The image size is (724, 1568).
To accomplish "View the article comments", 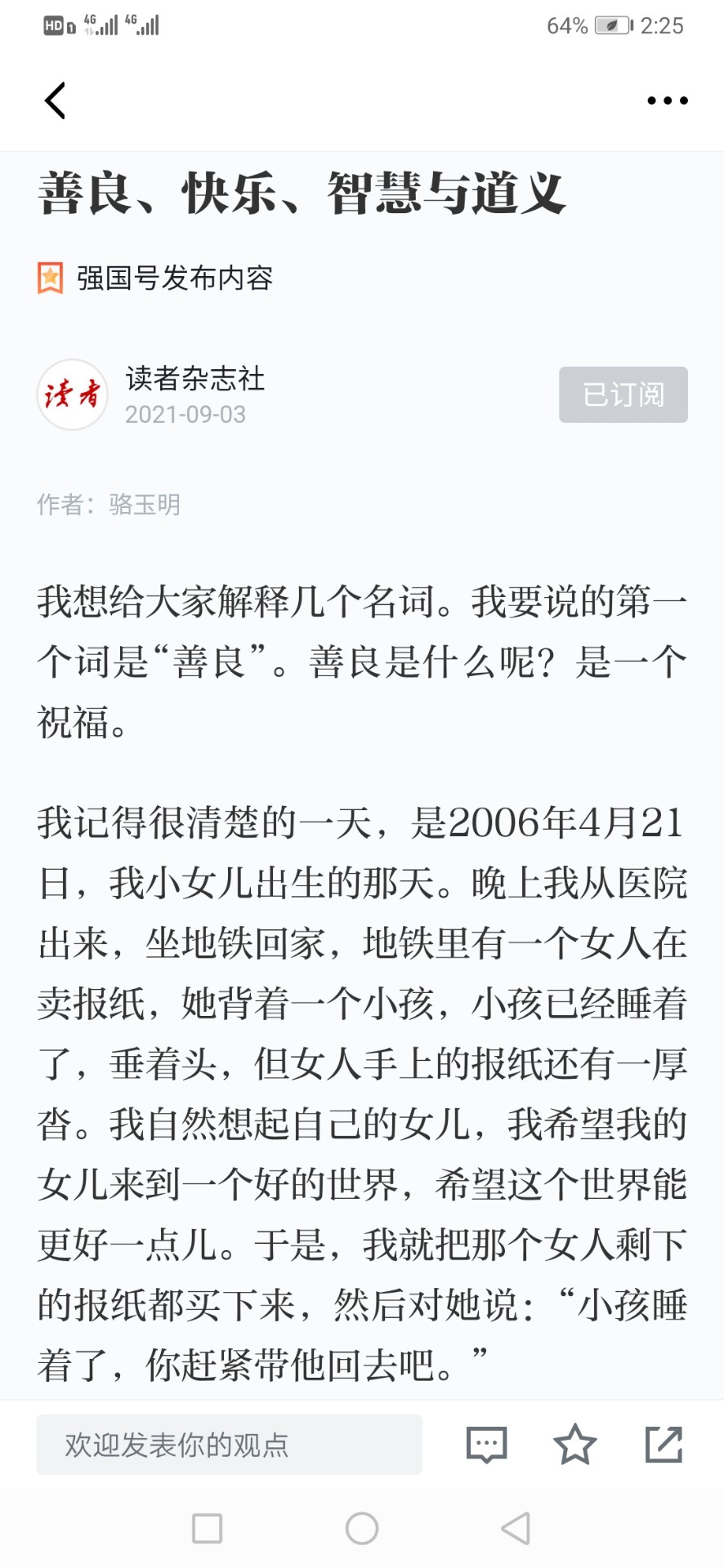I will click(x=487, y=1445).
